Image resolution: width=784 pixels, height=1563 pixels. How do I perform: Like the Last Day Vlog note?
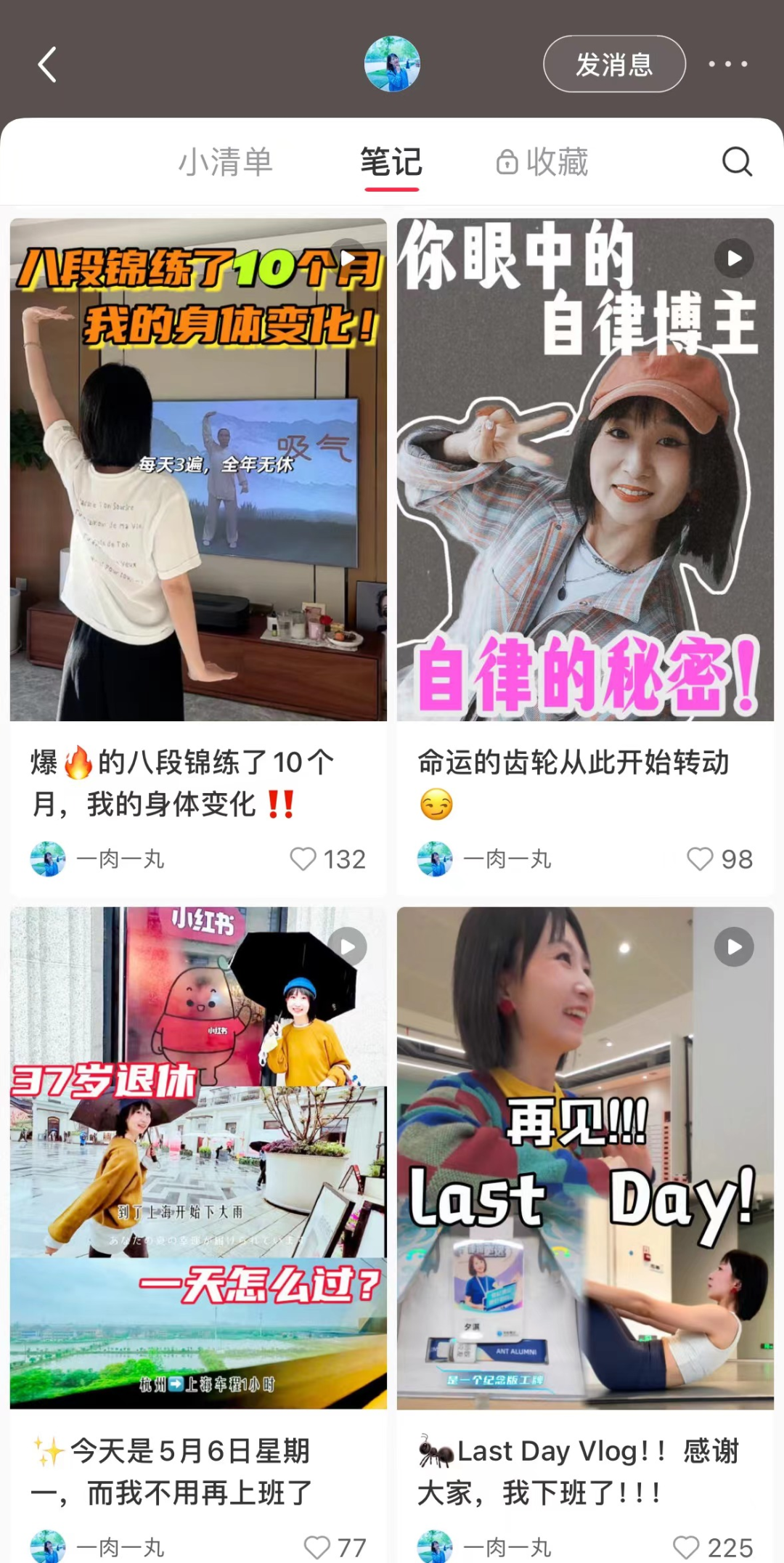tap(686, 1547)
